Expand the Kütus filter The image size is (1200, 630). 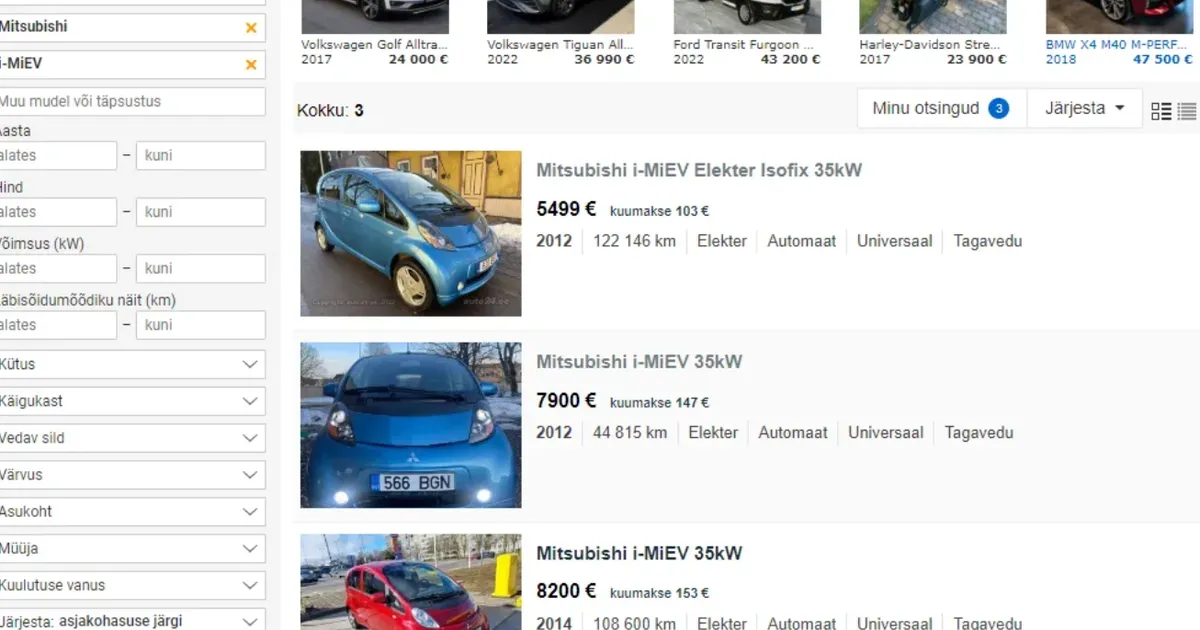[132, 365]
